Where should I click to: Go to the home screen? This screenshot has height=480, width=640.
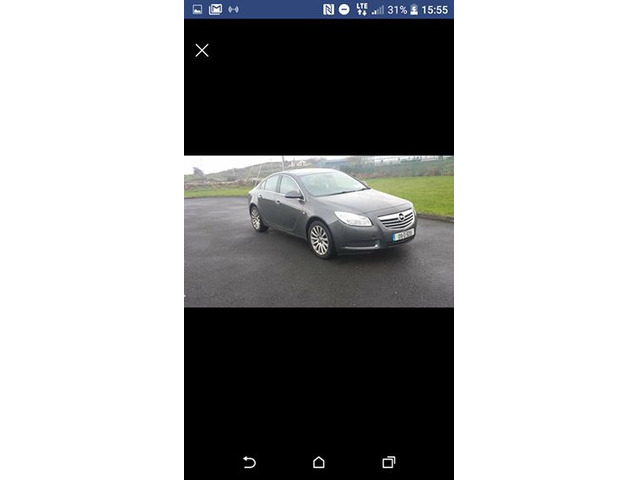tap(319, 462)
